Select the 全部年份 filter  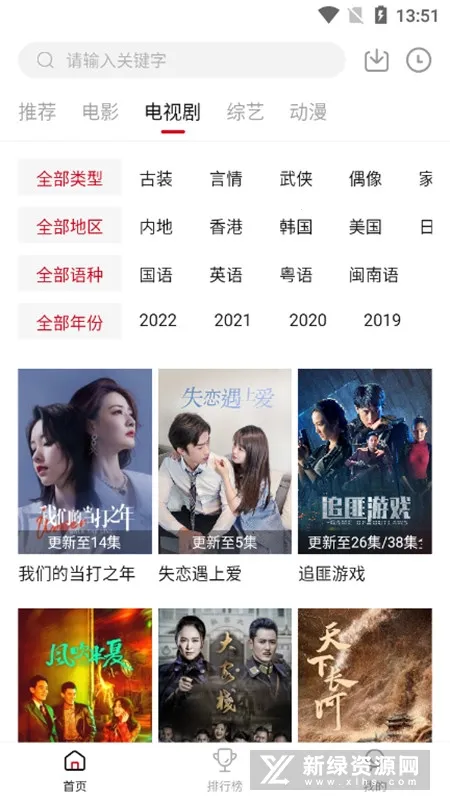tap(70, 322)
